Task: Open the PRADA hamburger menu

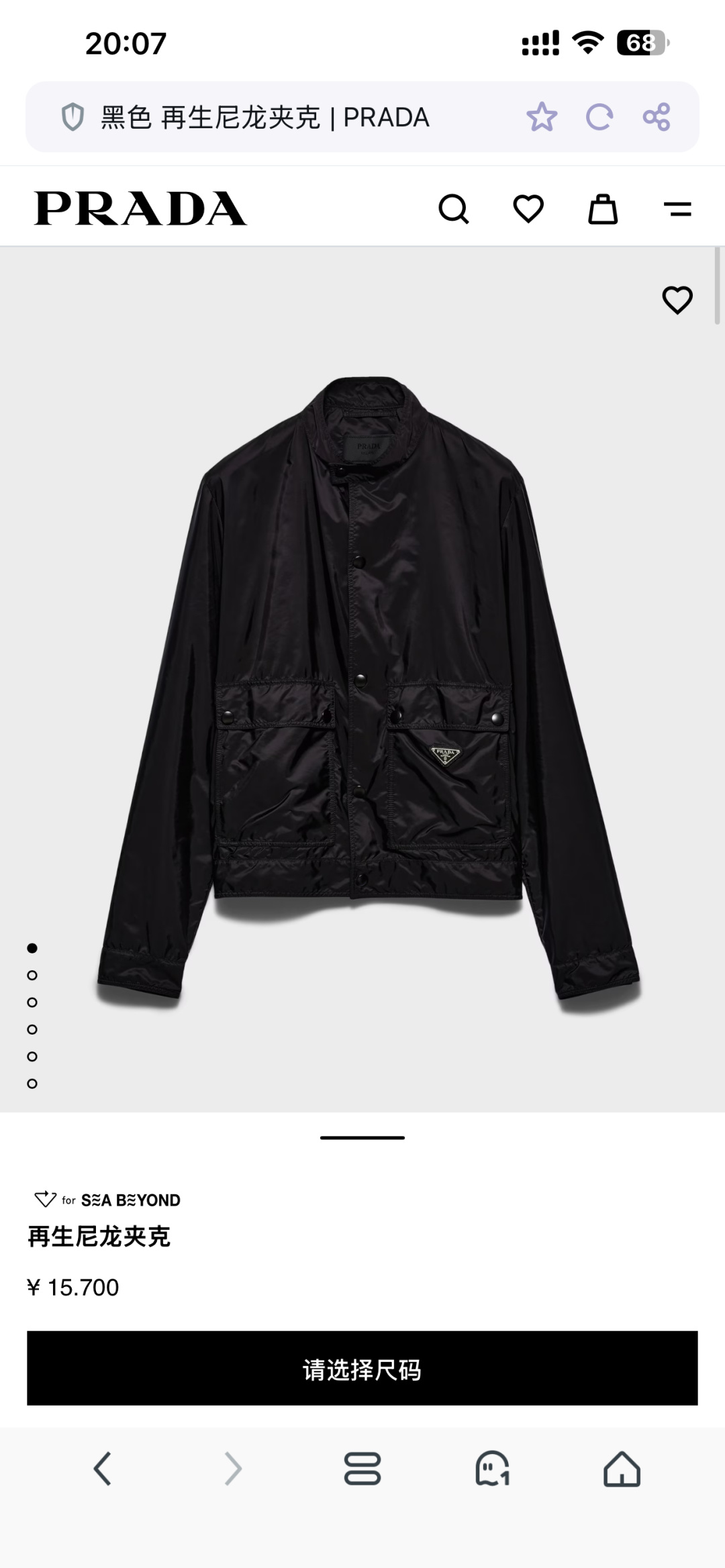Action: coord(677,209)
